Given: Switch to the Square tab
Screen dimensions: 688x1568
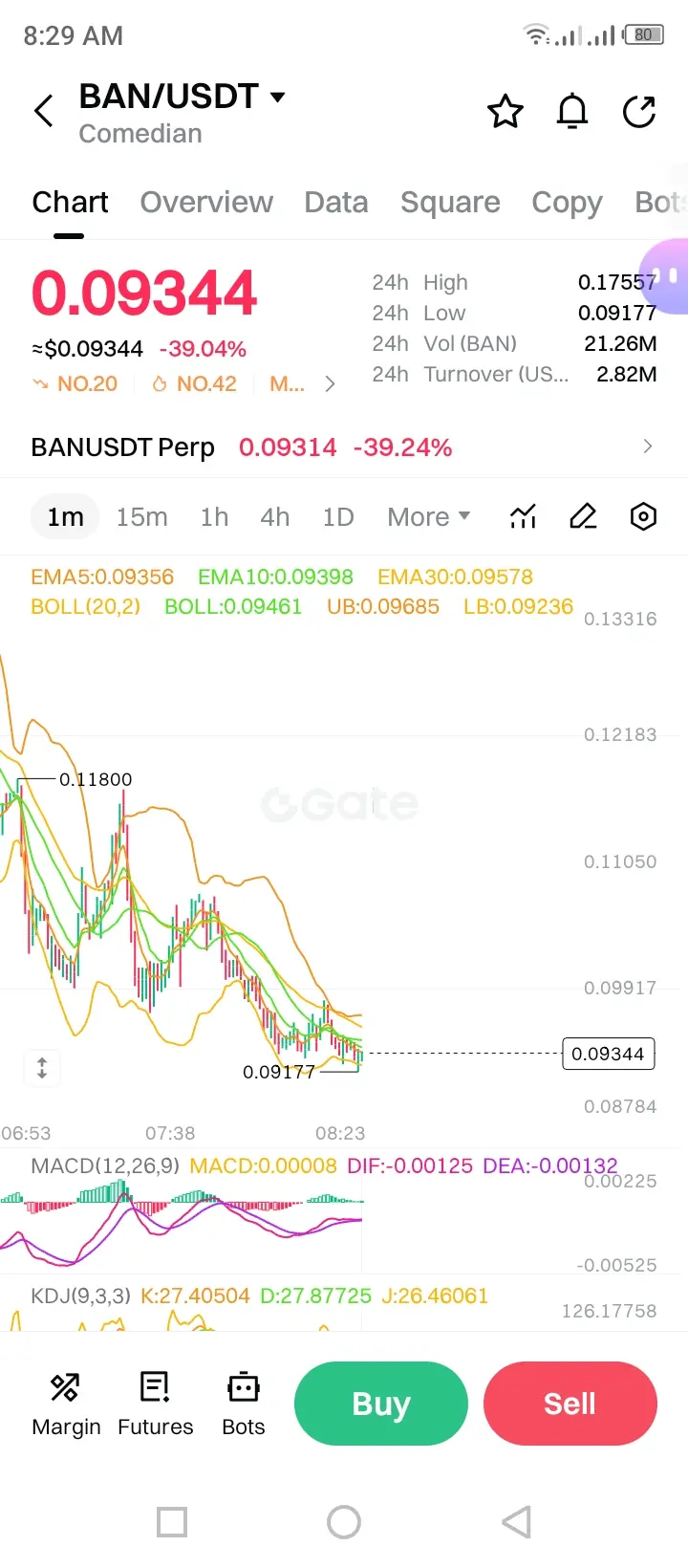Looking at the screenshot, I should (x=450, y=202).
